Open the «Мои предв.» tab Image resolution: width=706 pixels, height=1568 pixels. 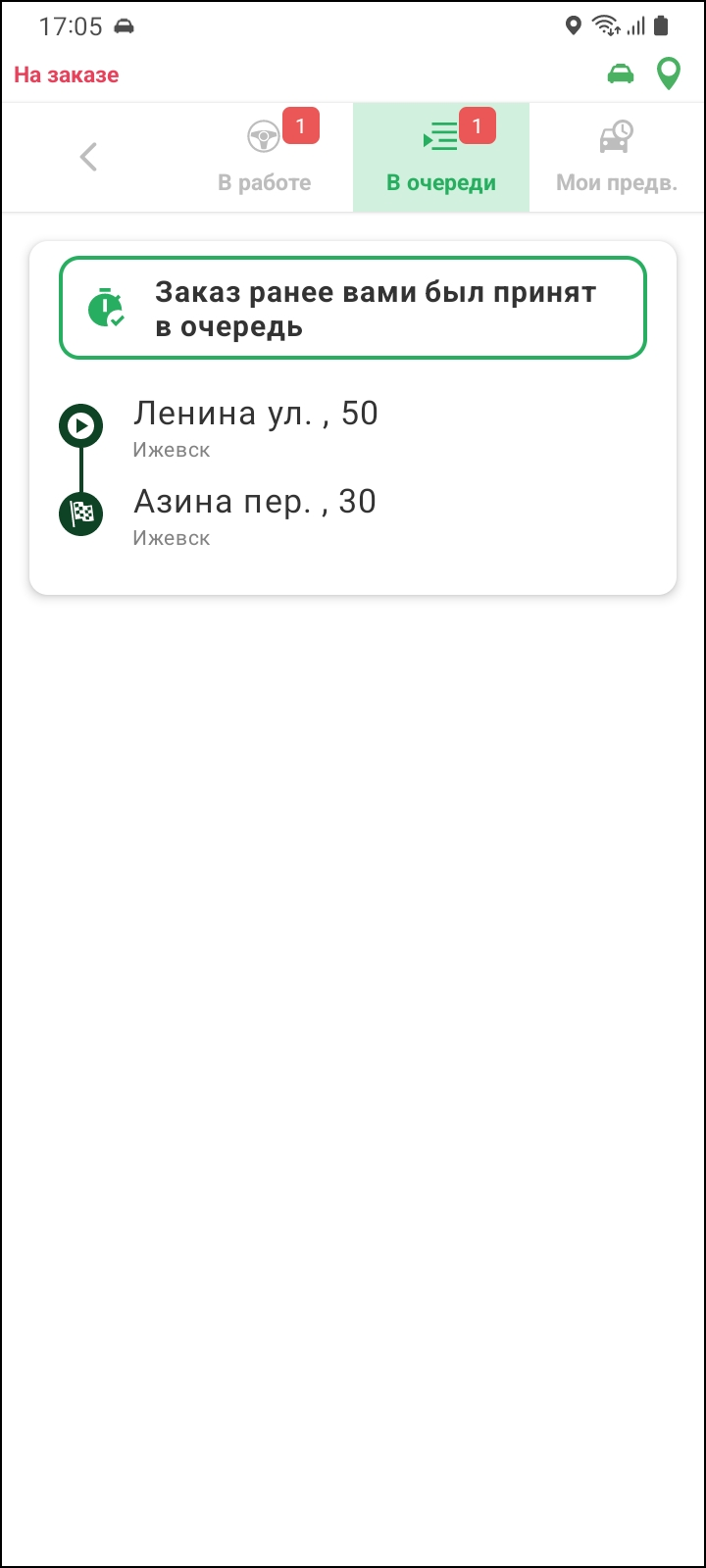click(x=617, y=158)
